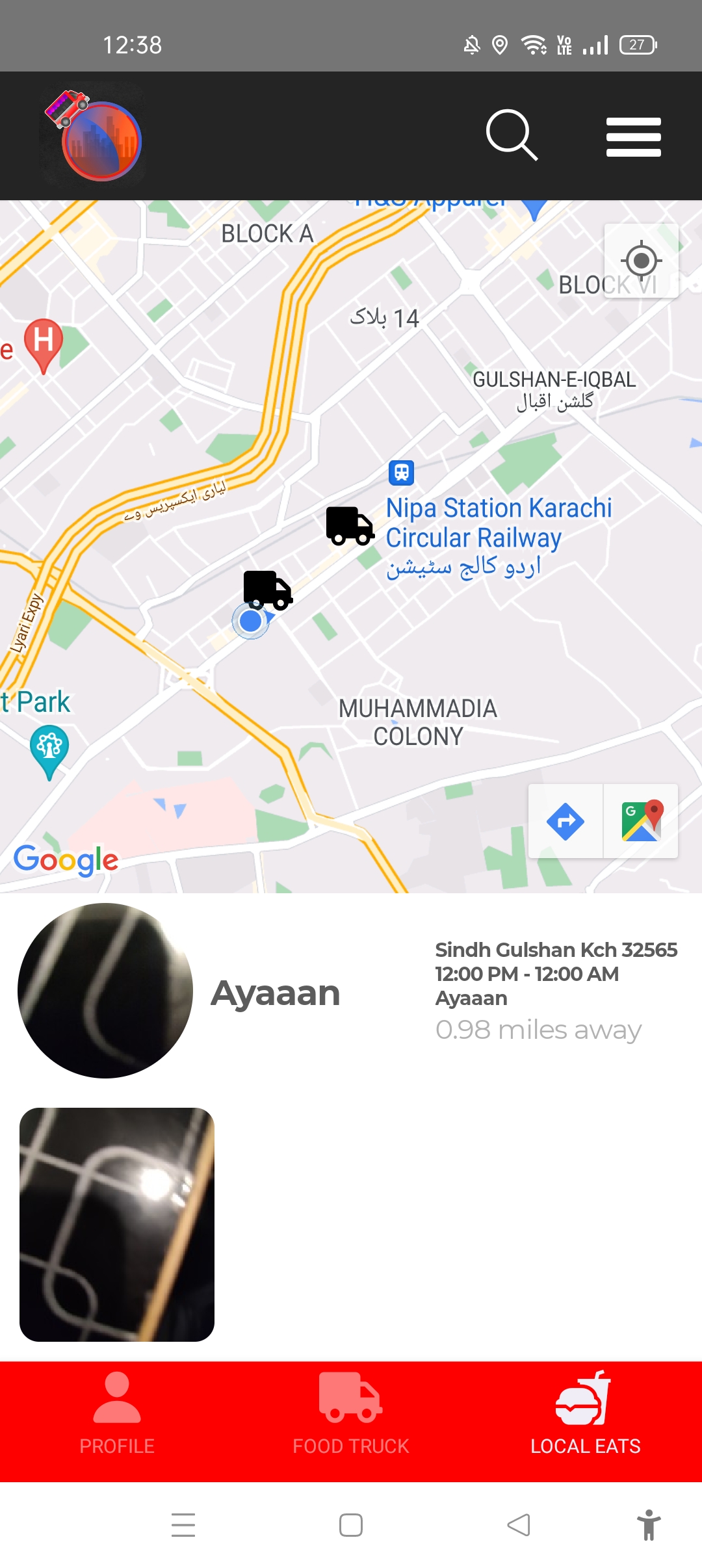Open location in Google Maps app
The image size is (702, 1568).
tap(642, 822)
